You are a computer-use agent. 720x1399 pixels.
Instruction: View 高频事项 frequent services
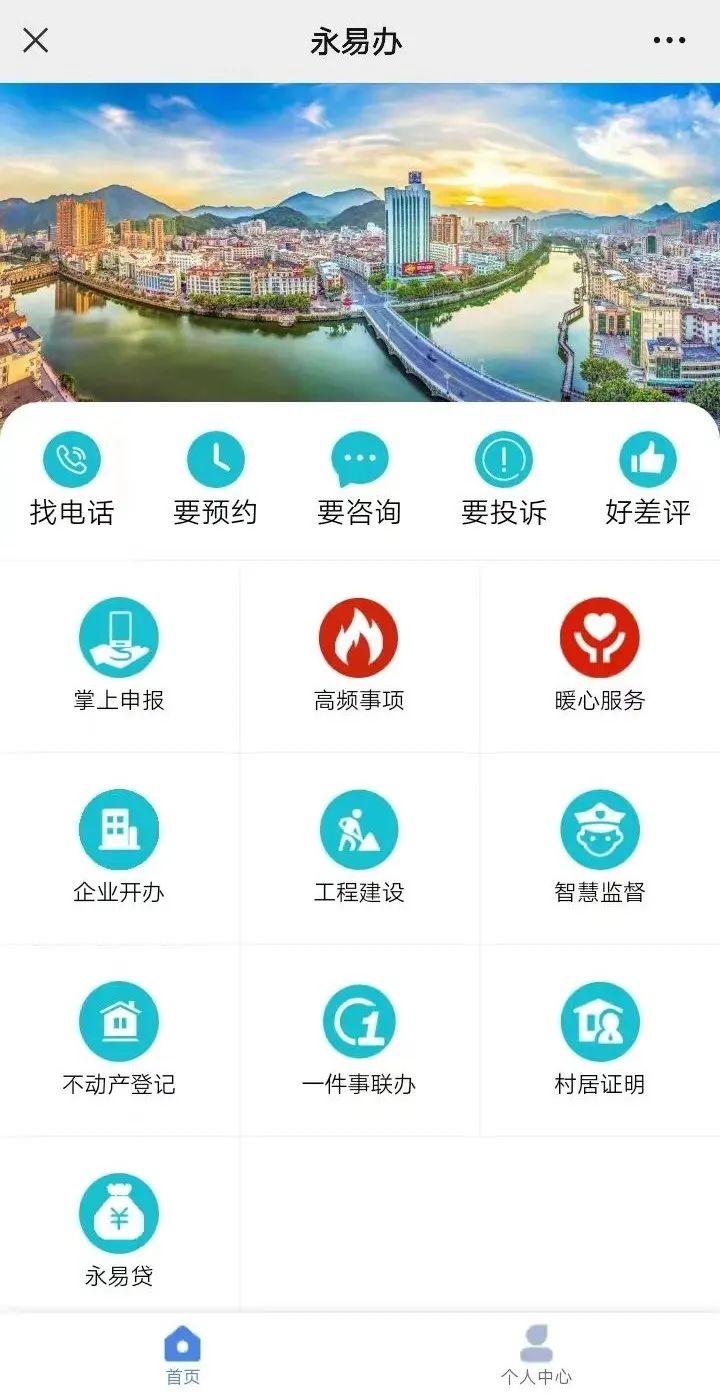pos(359,655)
